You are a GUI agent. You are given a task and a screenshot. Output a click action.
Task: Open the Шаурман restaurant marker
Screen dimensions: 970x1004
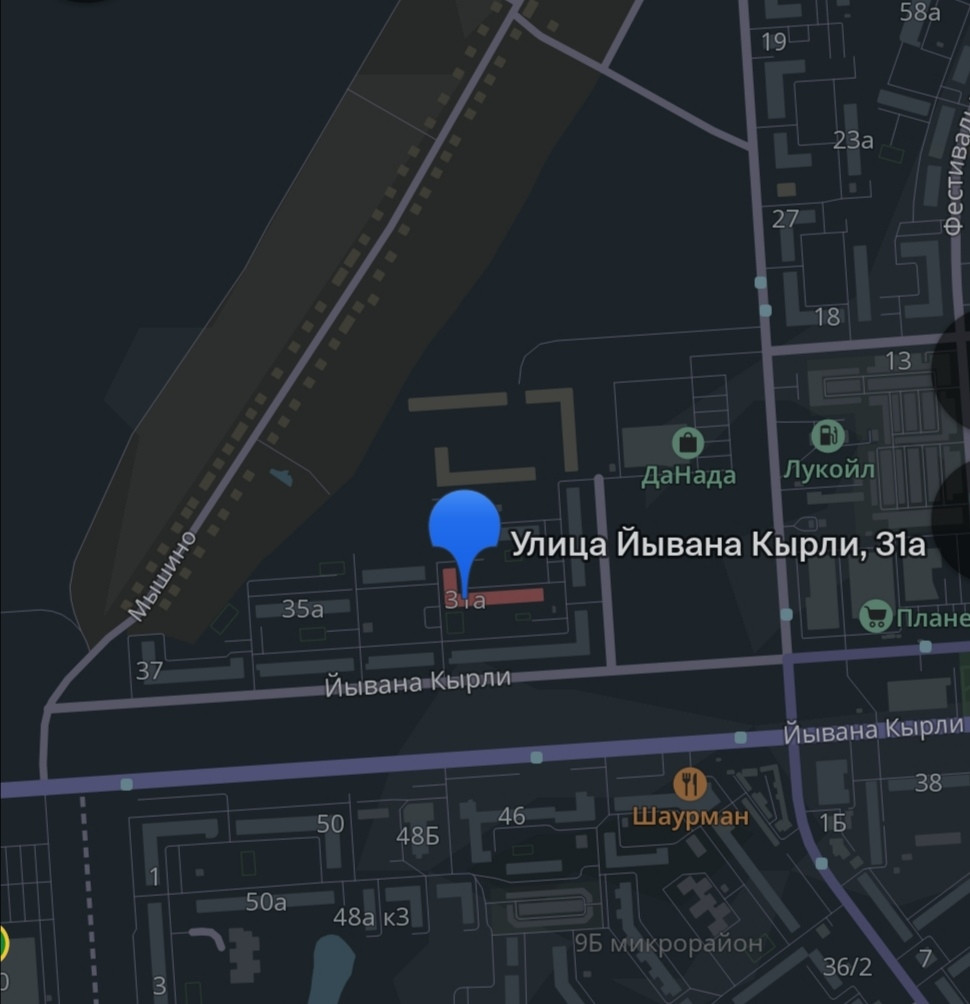click(689, 783)
